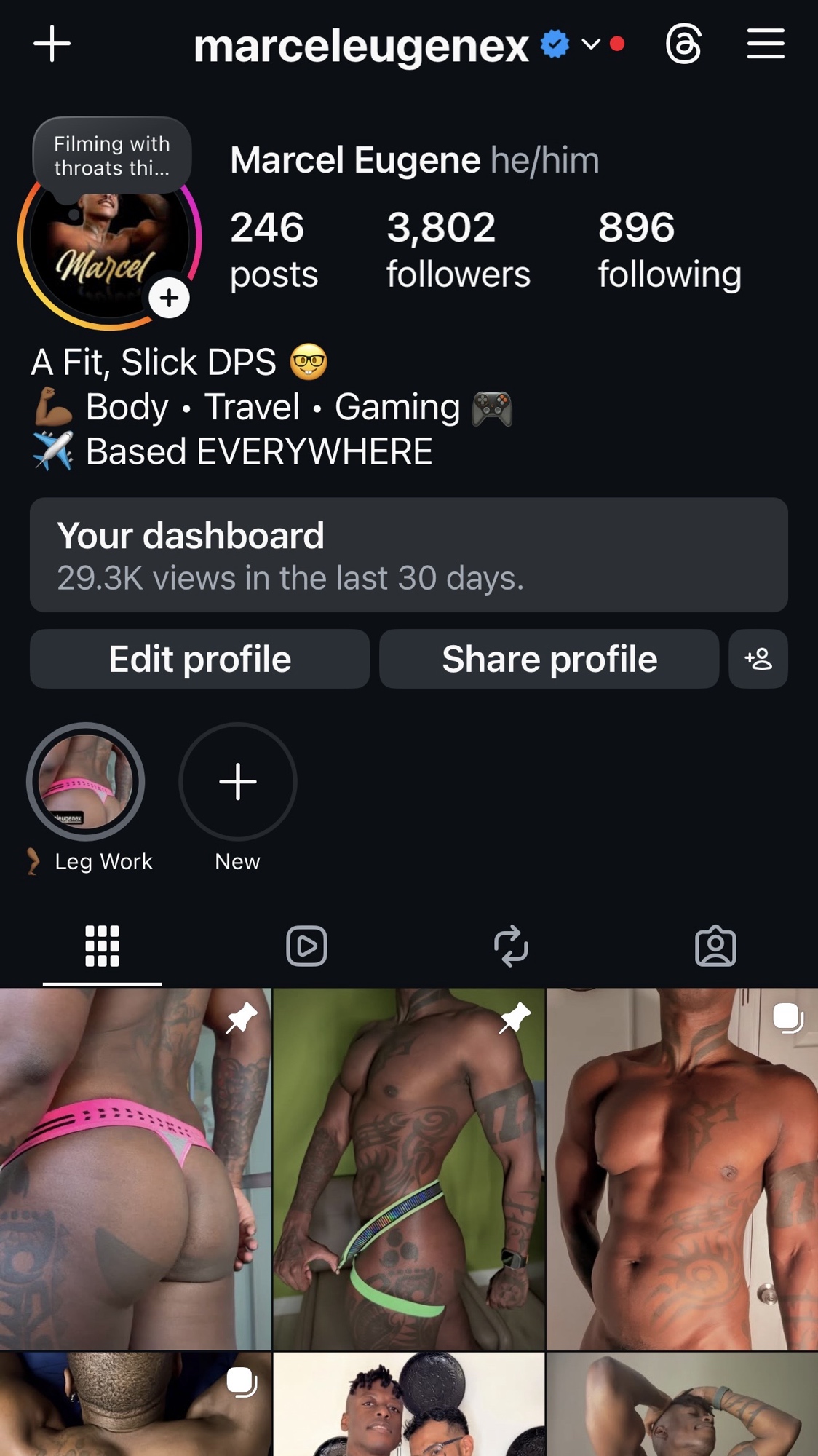Switch to the posts grid tab
The image size is (818, 1456).
pyautogui.click(x=102, y=946)
